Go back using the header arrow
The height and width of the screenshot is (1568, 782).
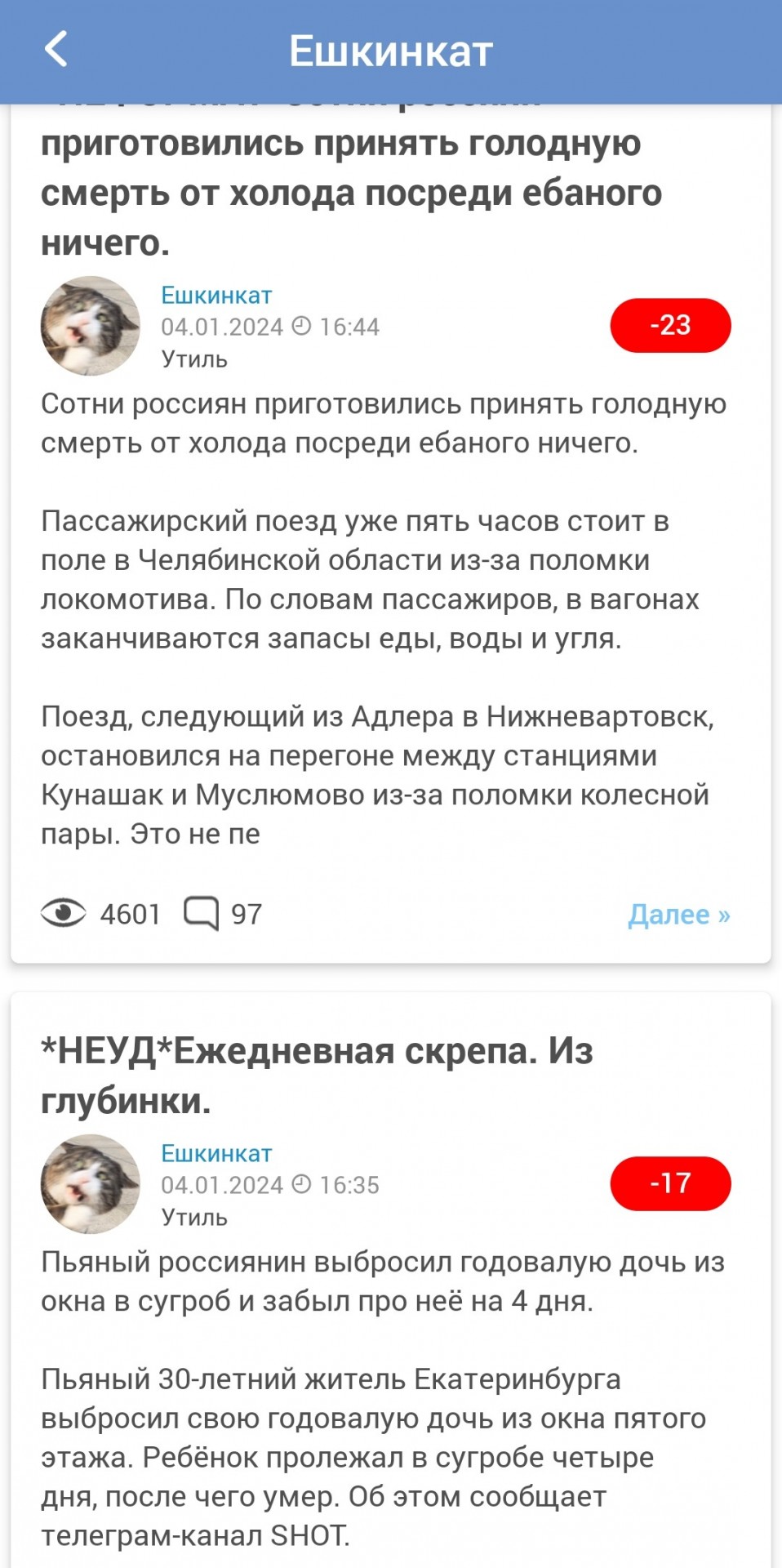56,50
